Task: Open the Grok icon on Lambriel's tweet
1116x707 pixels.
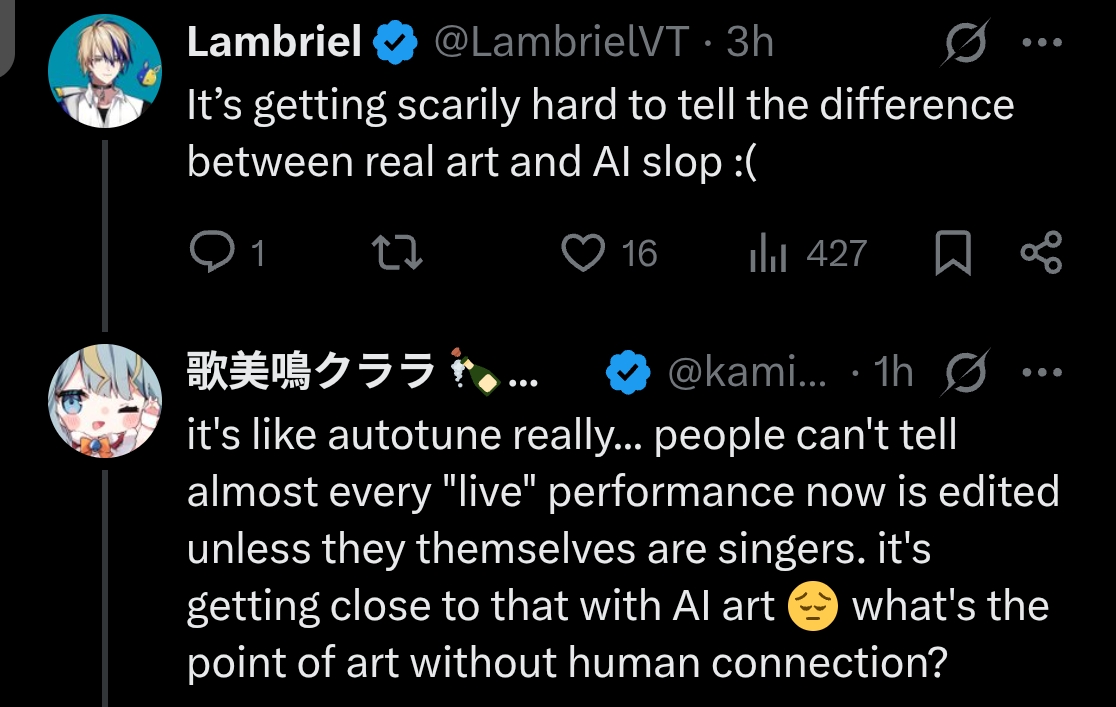Action: point(968,43)
